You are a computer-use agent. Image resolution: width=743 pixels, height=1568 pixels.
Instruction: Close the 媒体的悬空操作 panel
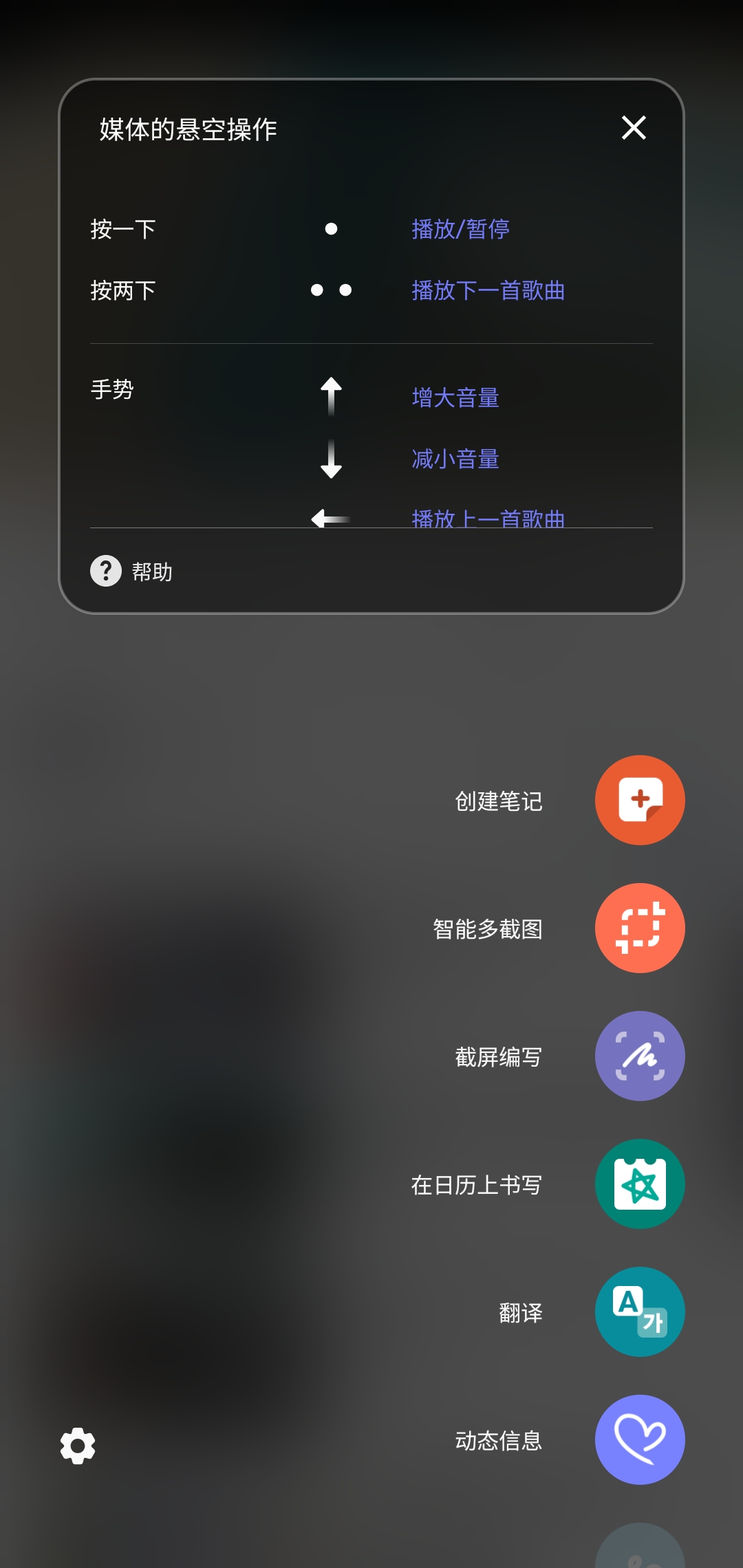tap(634, 128)
